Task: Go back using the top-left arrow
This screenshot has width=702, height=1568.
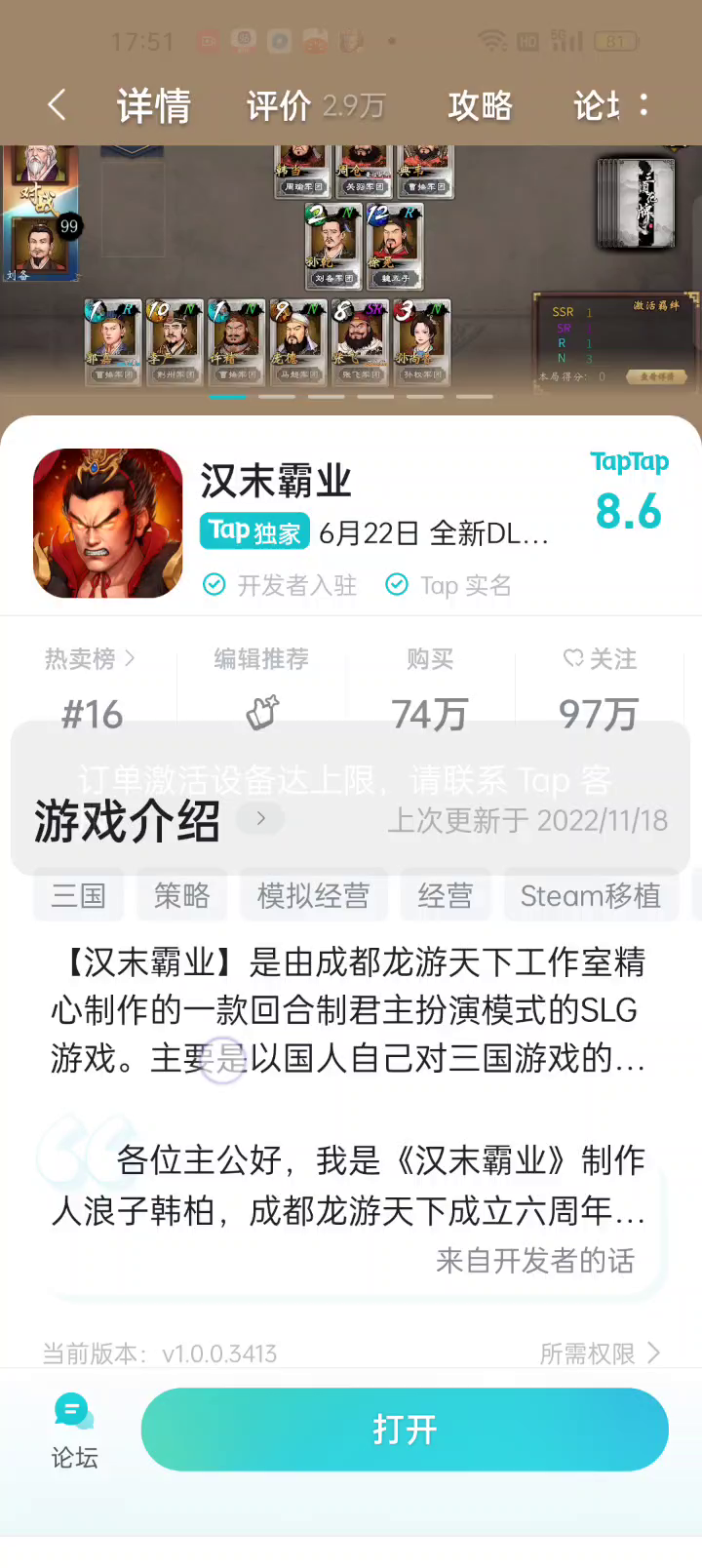Action: pyautogui.click(x=57, y=104)
